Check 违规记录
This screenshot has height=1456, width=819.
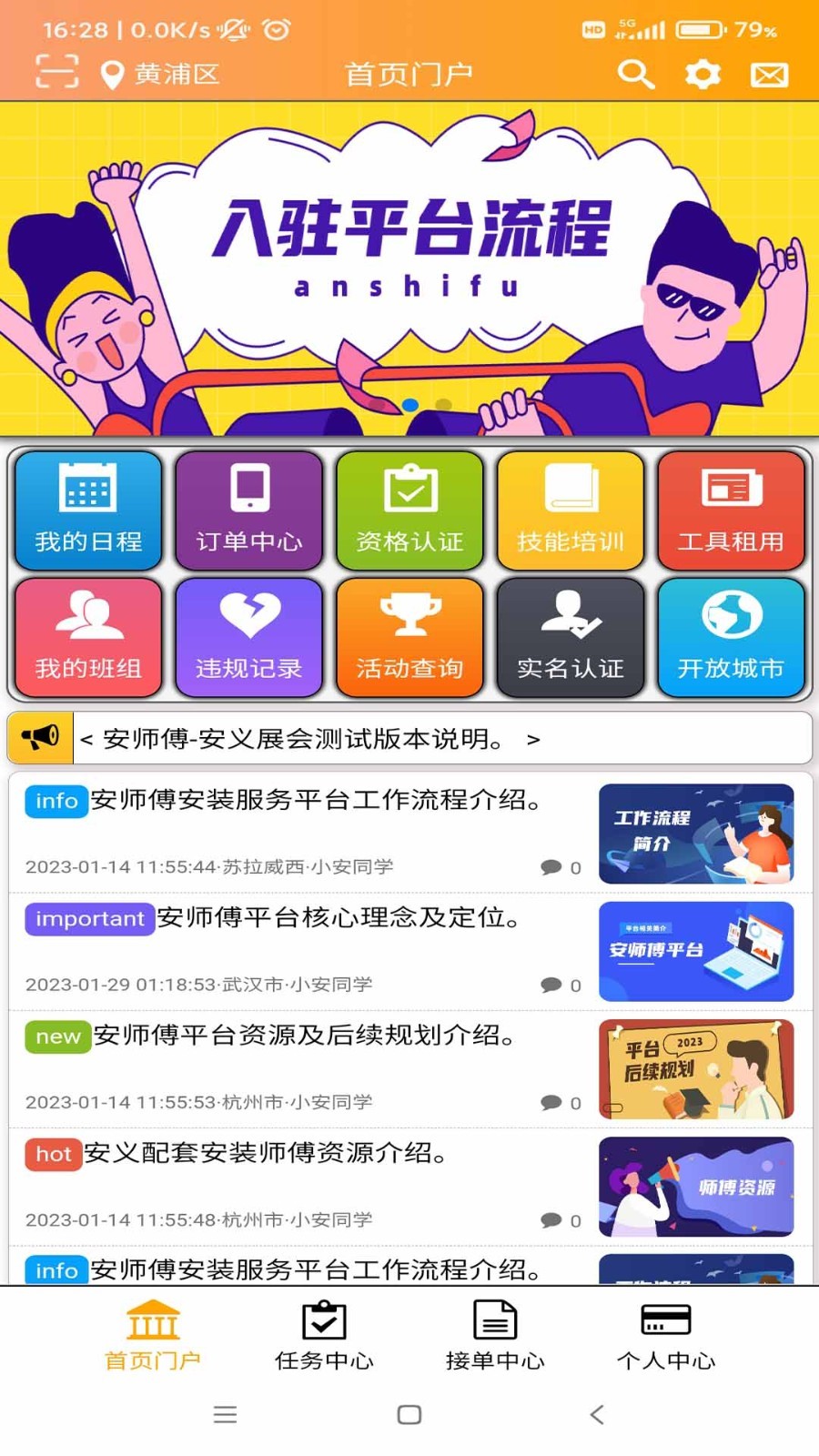point(249,638)
